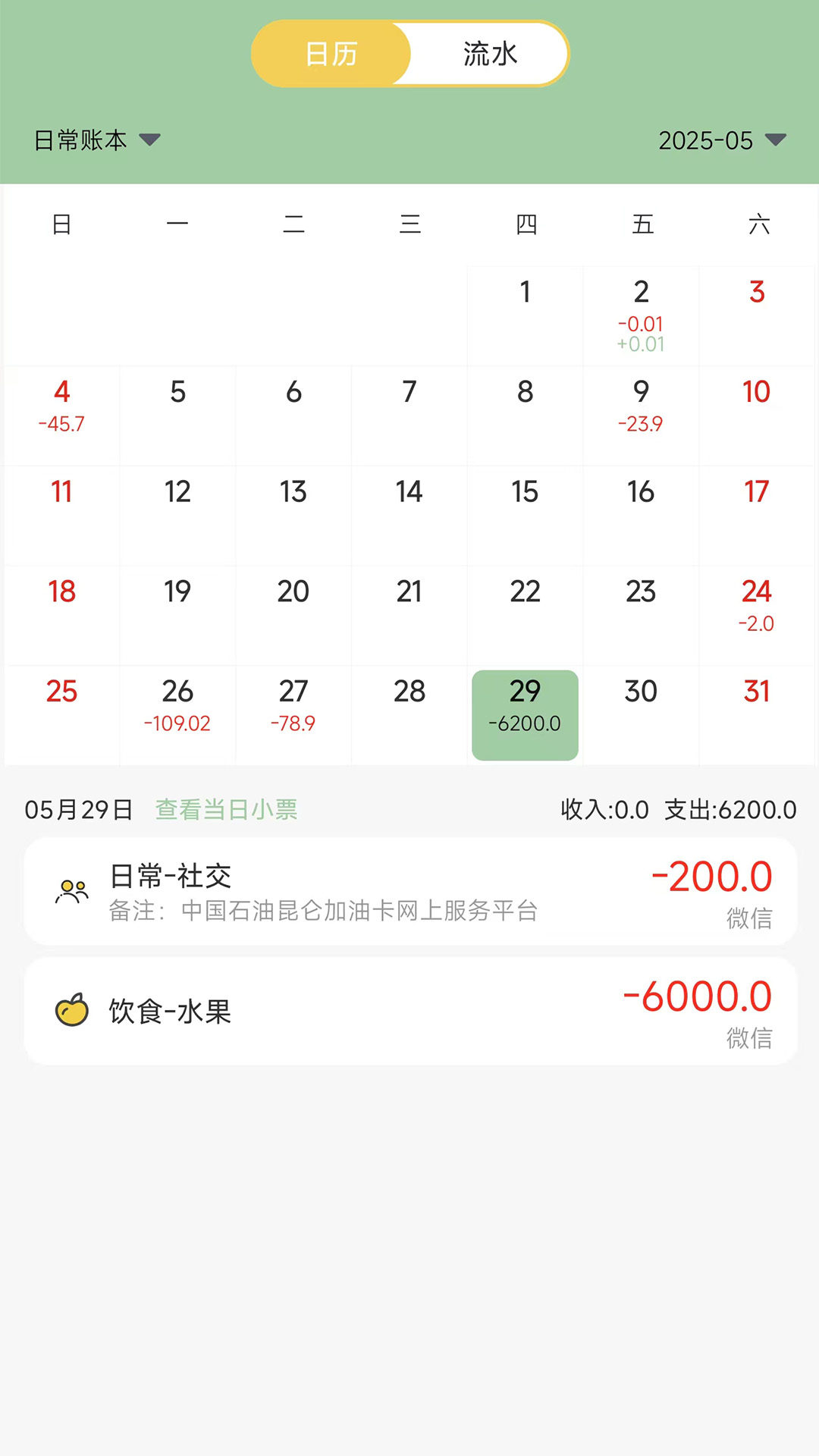Select the 日历 tab
Image resolution: width=819 pixels, height=1456 pixels.
[x=331, y=54]
